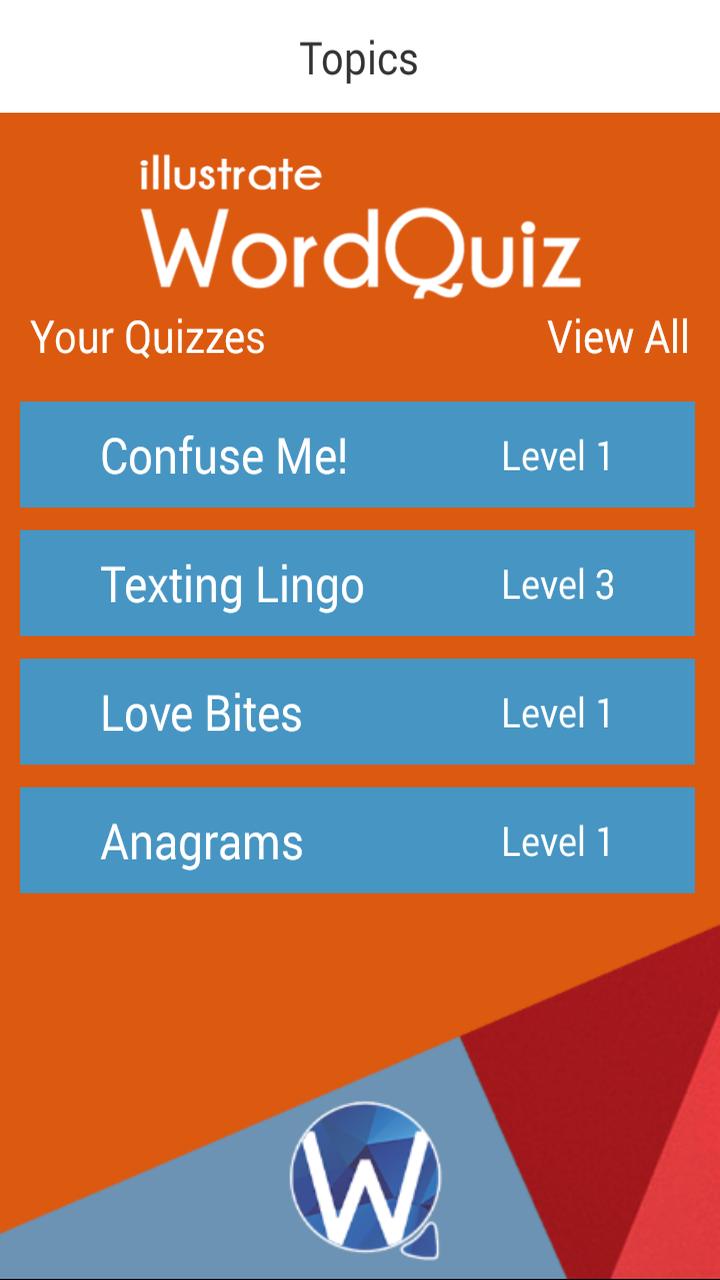The height and width of the screenshot is (1280, 720).
Task: Select the Texting Lingo quiz title text
Action: click(233, 585)
